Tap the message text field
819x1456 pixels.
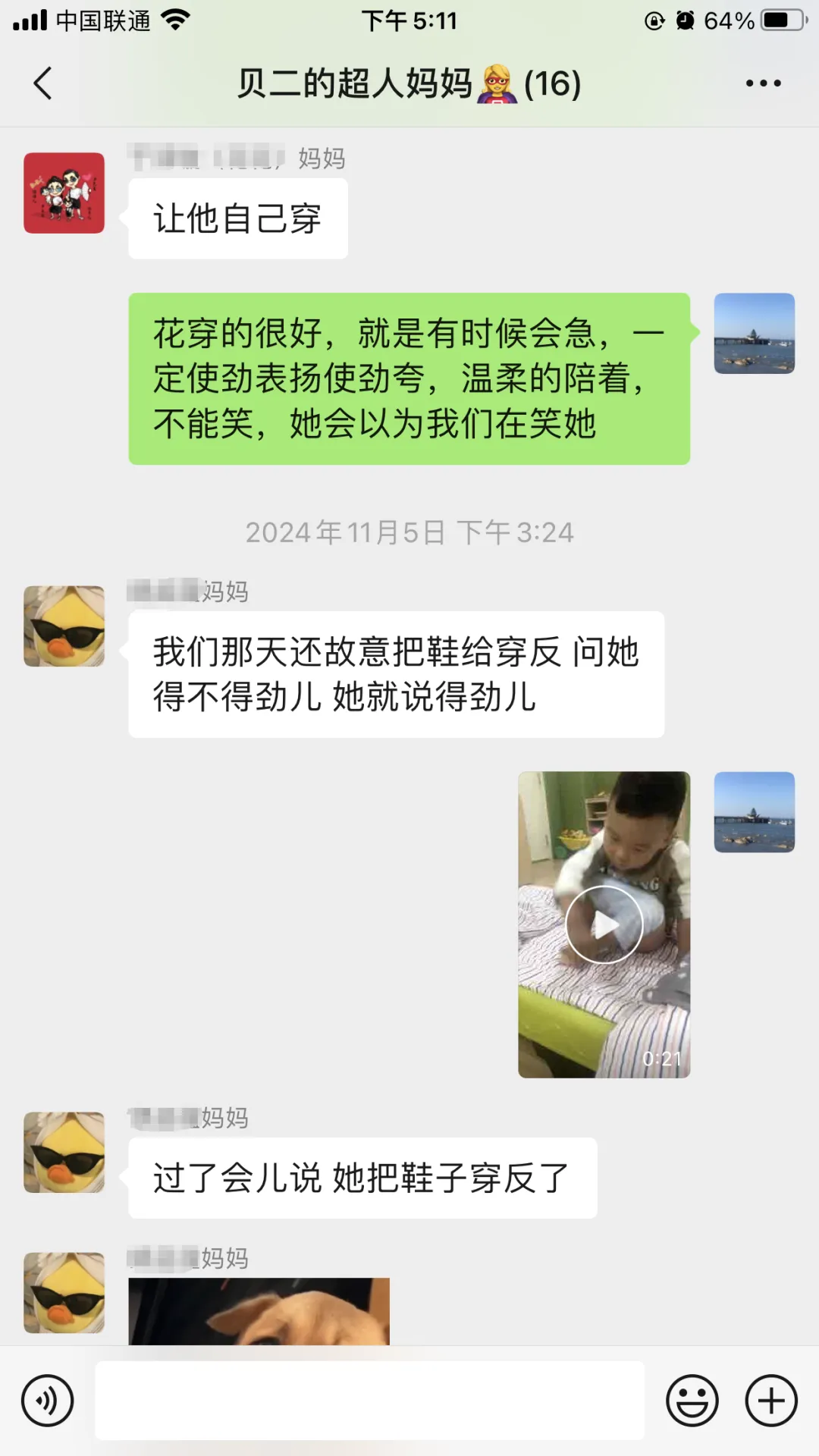369,1400
